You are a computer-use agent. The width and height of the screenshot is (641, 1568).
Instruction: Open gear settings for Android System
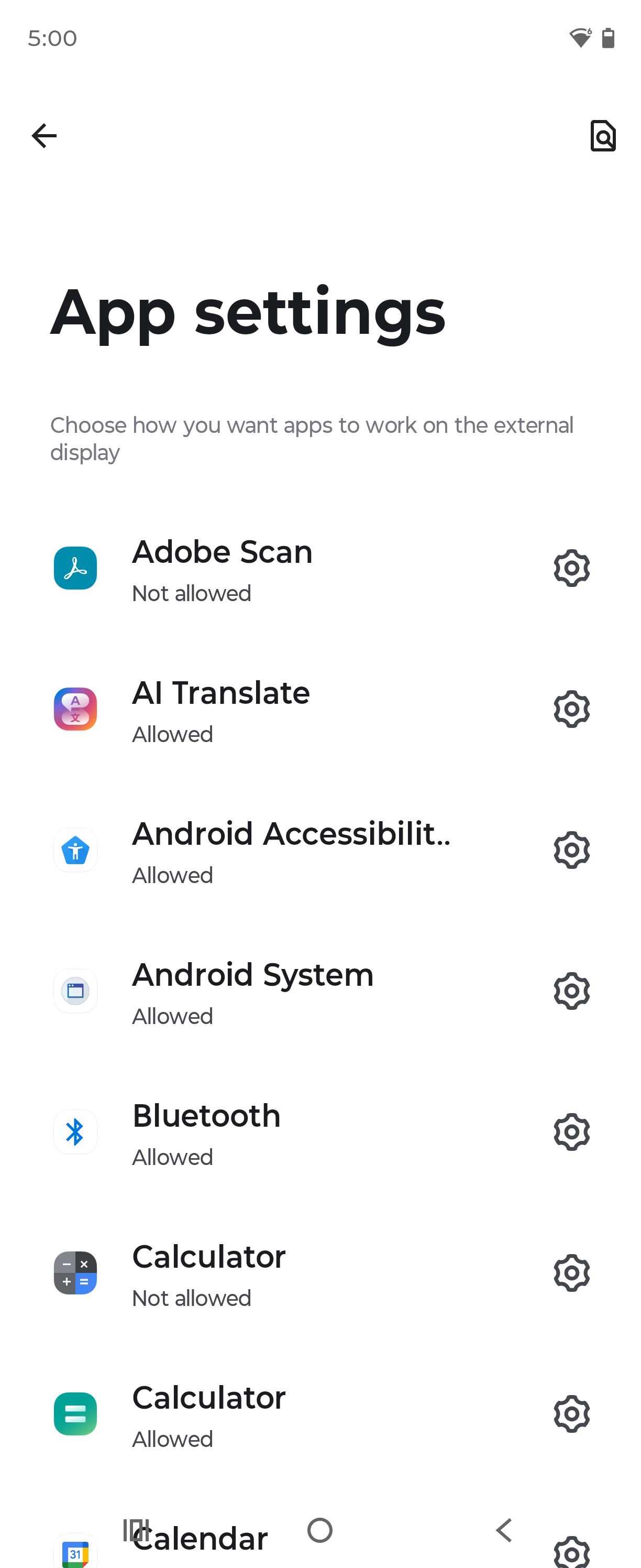click(572, 991)
